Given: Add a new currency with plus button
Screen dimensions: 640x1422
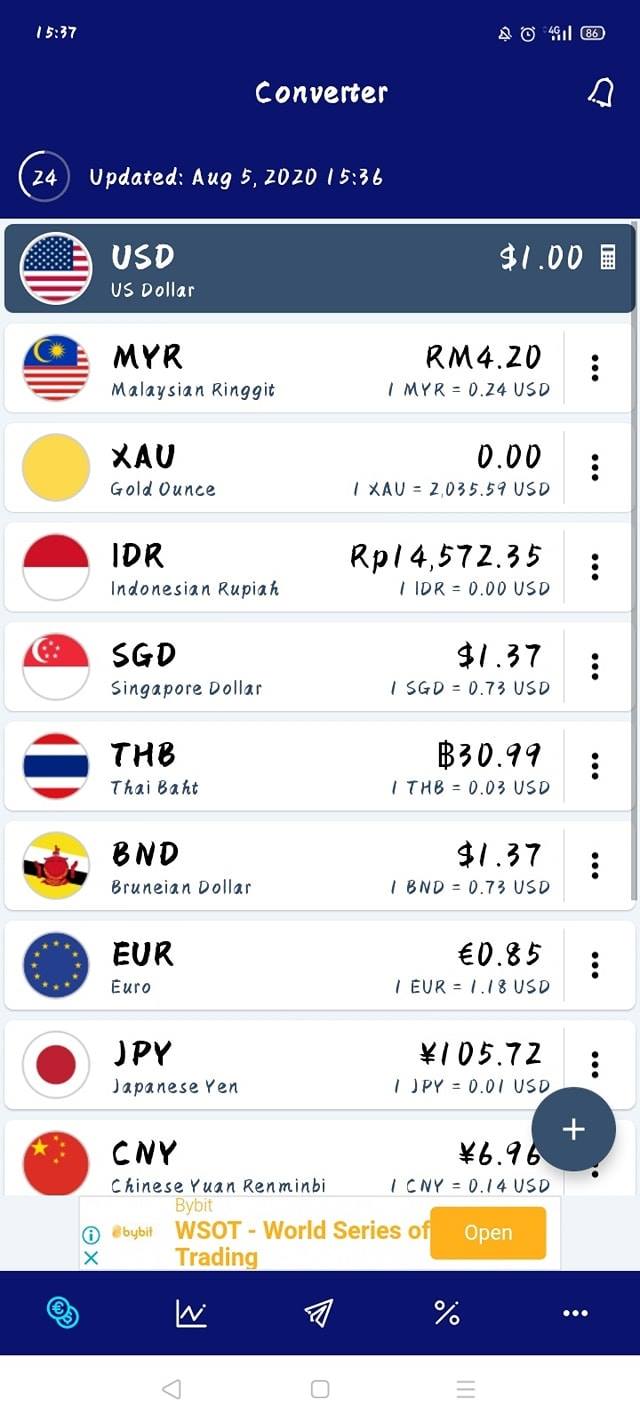Looking at the screenshot, I should (573, 1129).
